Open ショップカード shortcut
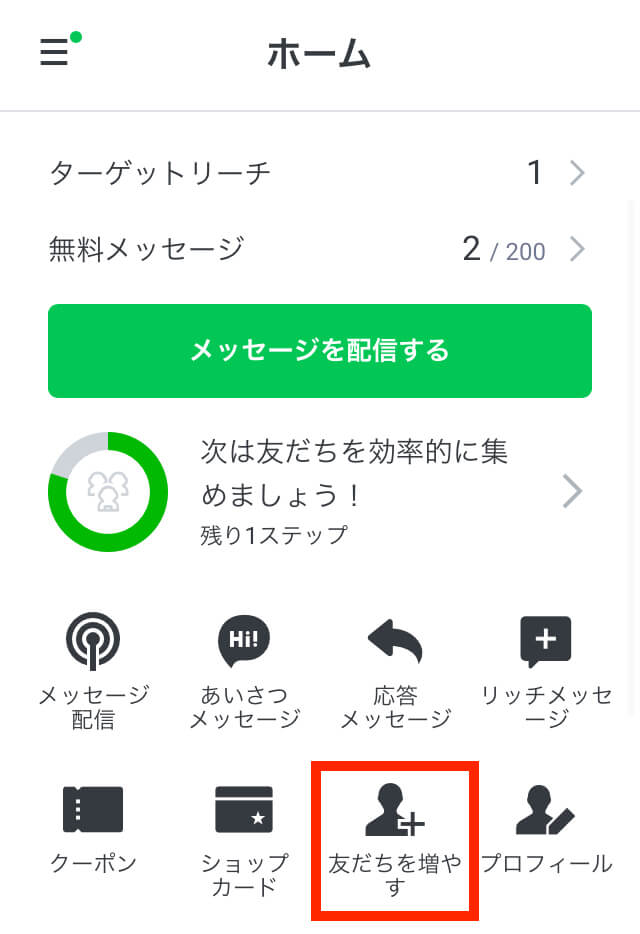This screenshot has width=640, height=934. pos(244,835)
